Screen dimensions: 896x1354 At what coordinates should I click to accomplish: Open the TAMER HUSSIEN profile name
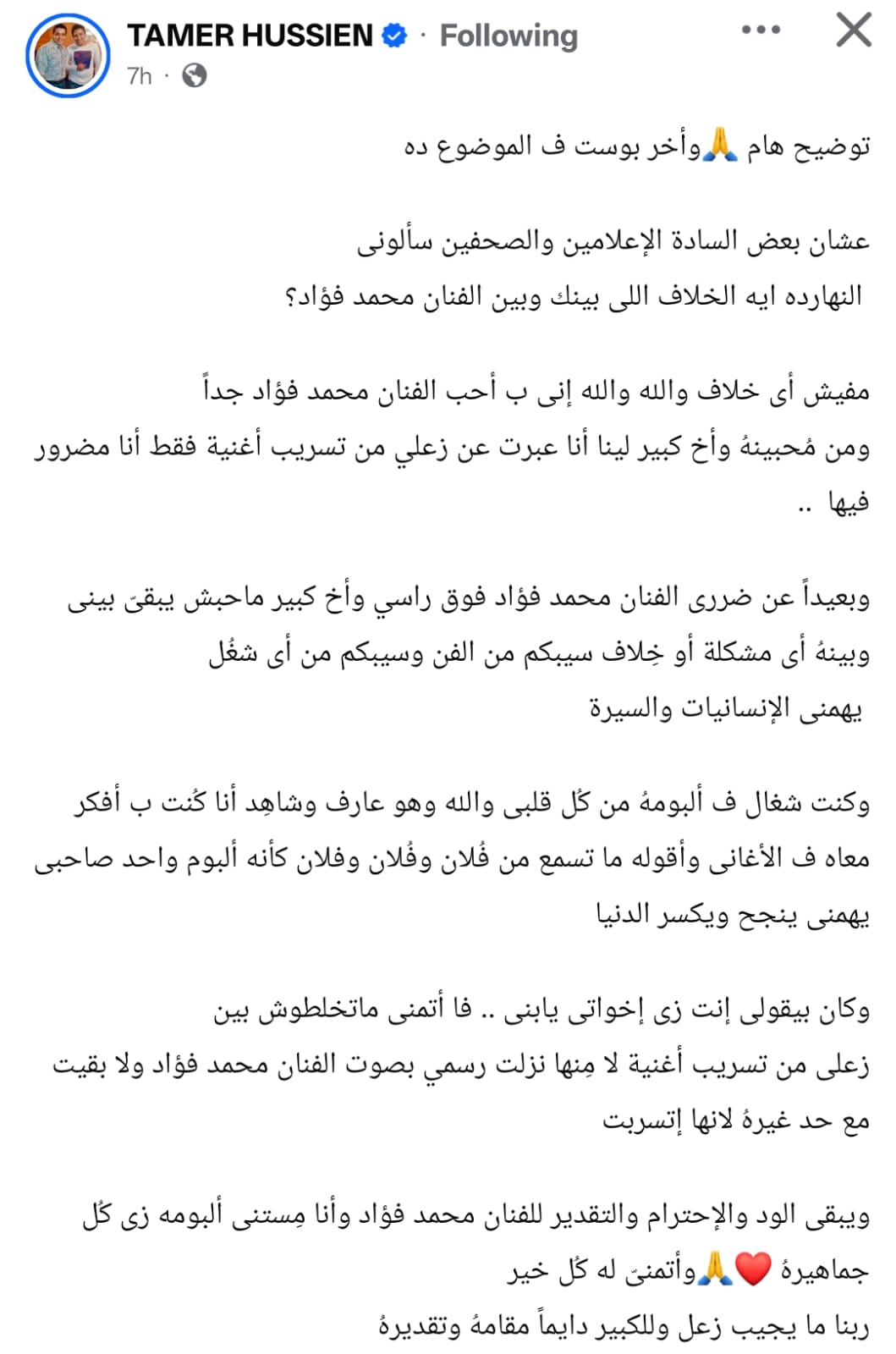tap(250, 36)
